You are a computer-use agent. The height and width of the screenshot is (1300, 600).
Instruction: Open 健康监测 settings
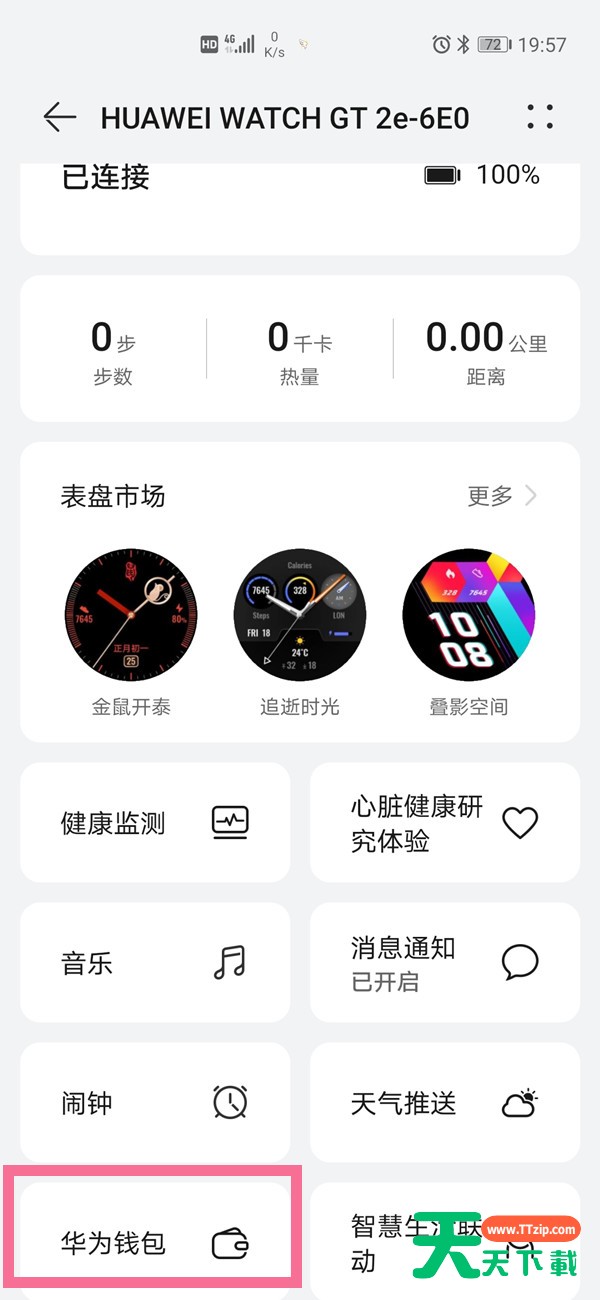pos(155,823)
